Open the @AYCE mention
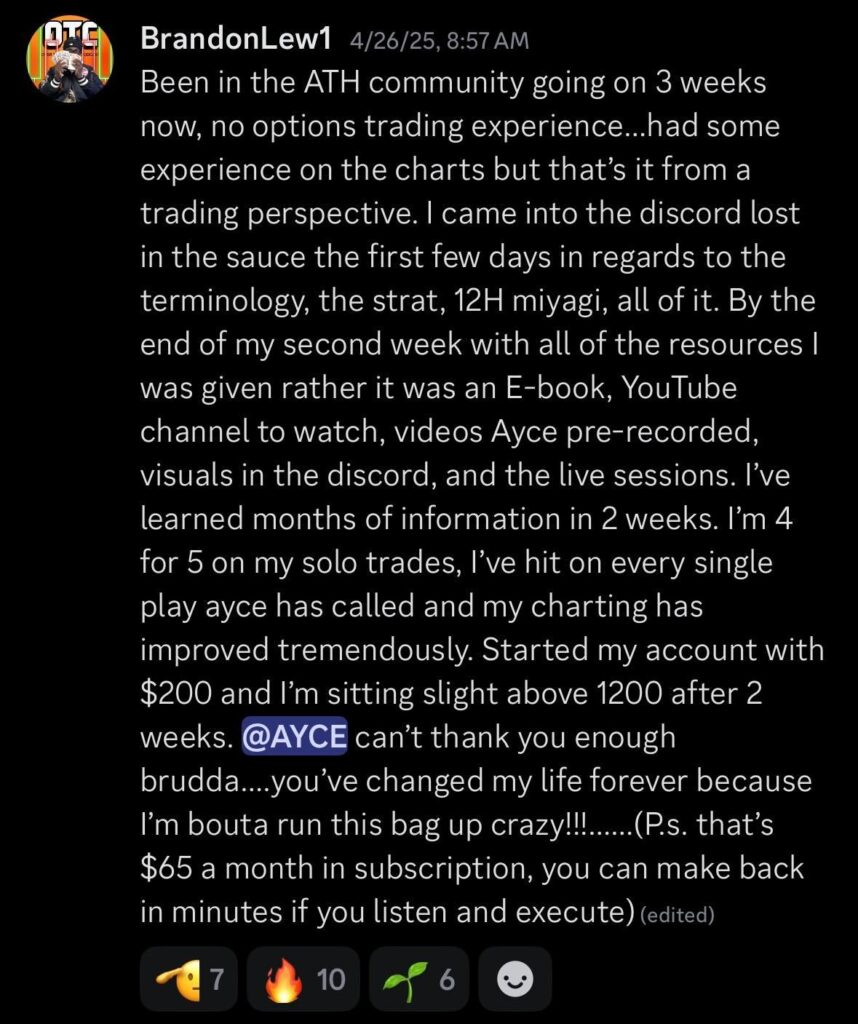The image size is (858, 1024). coord(295,738)
